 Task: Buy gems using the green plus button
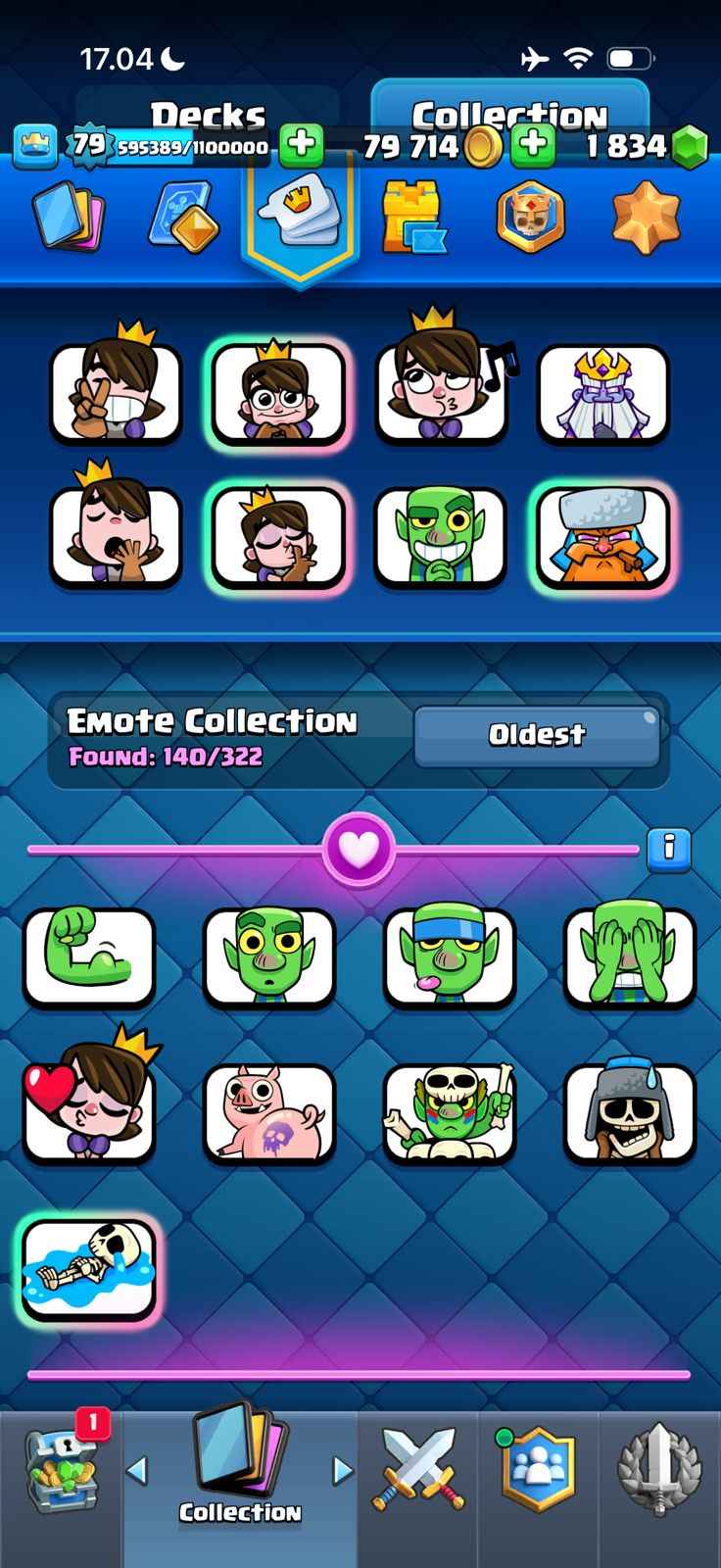[x=302, y=145]
